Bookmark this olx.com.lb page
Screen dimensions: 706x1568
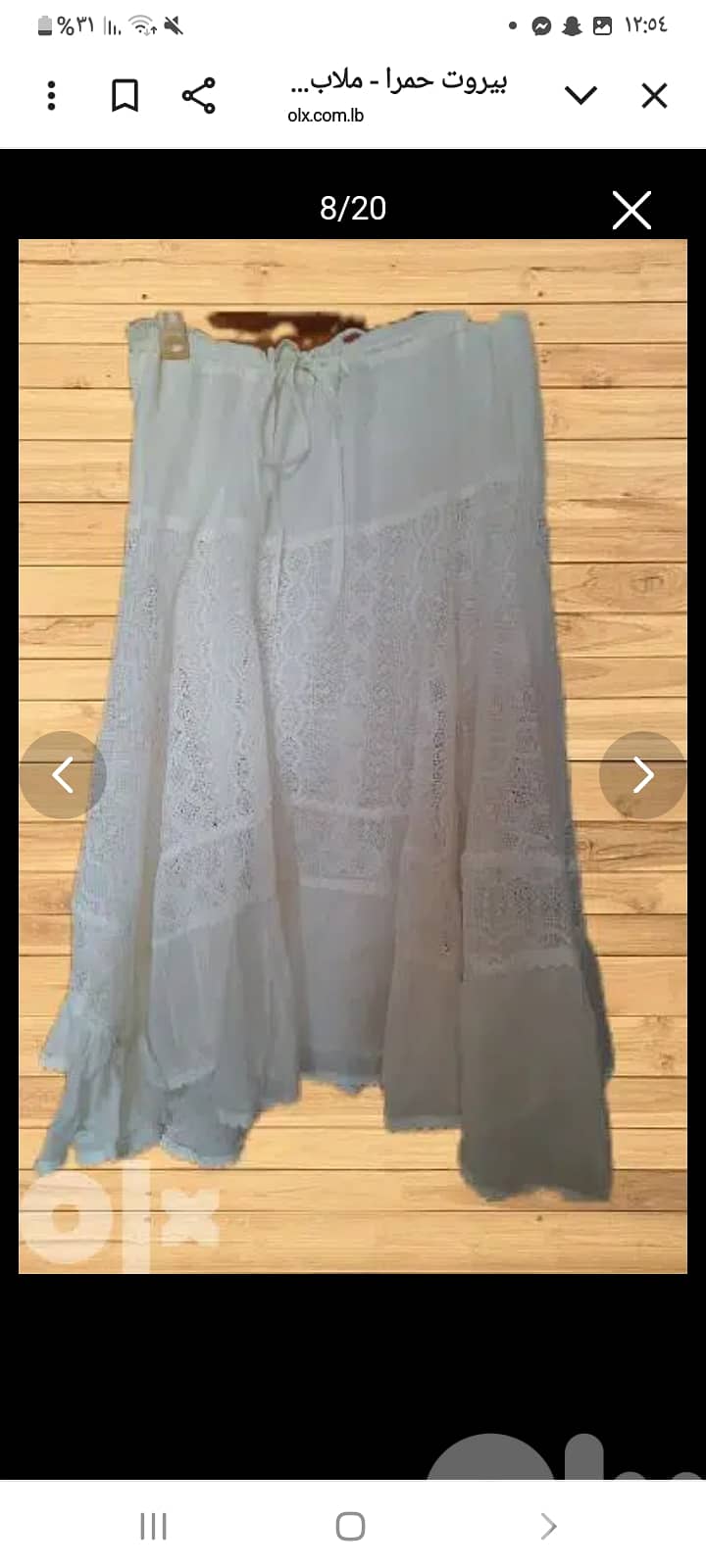[125, 95]
